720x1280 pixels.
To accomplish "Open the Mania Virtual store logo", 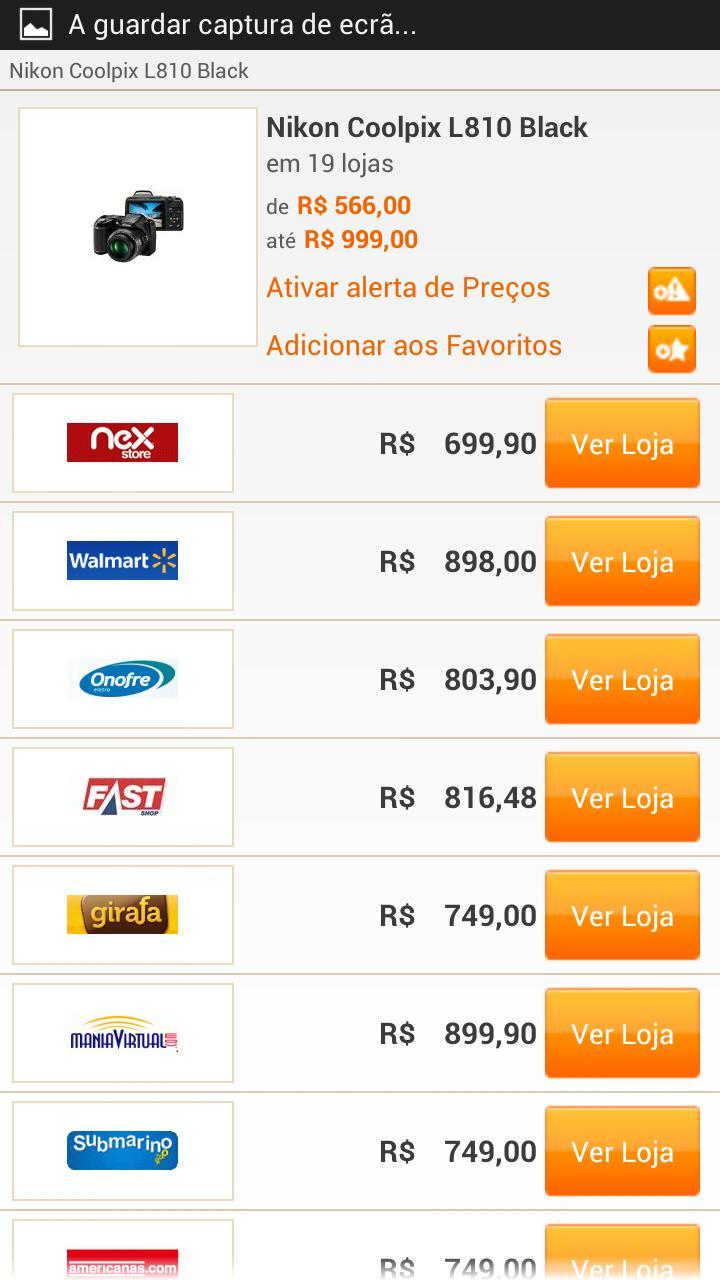I will click(x=122, y=1033).
